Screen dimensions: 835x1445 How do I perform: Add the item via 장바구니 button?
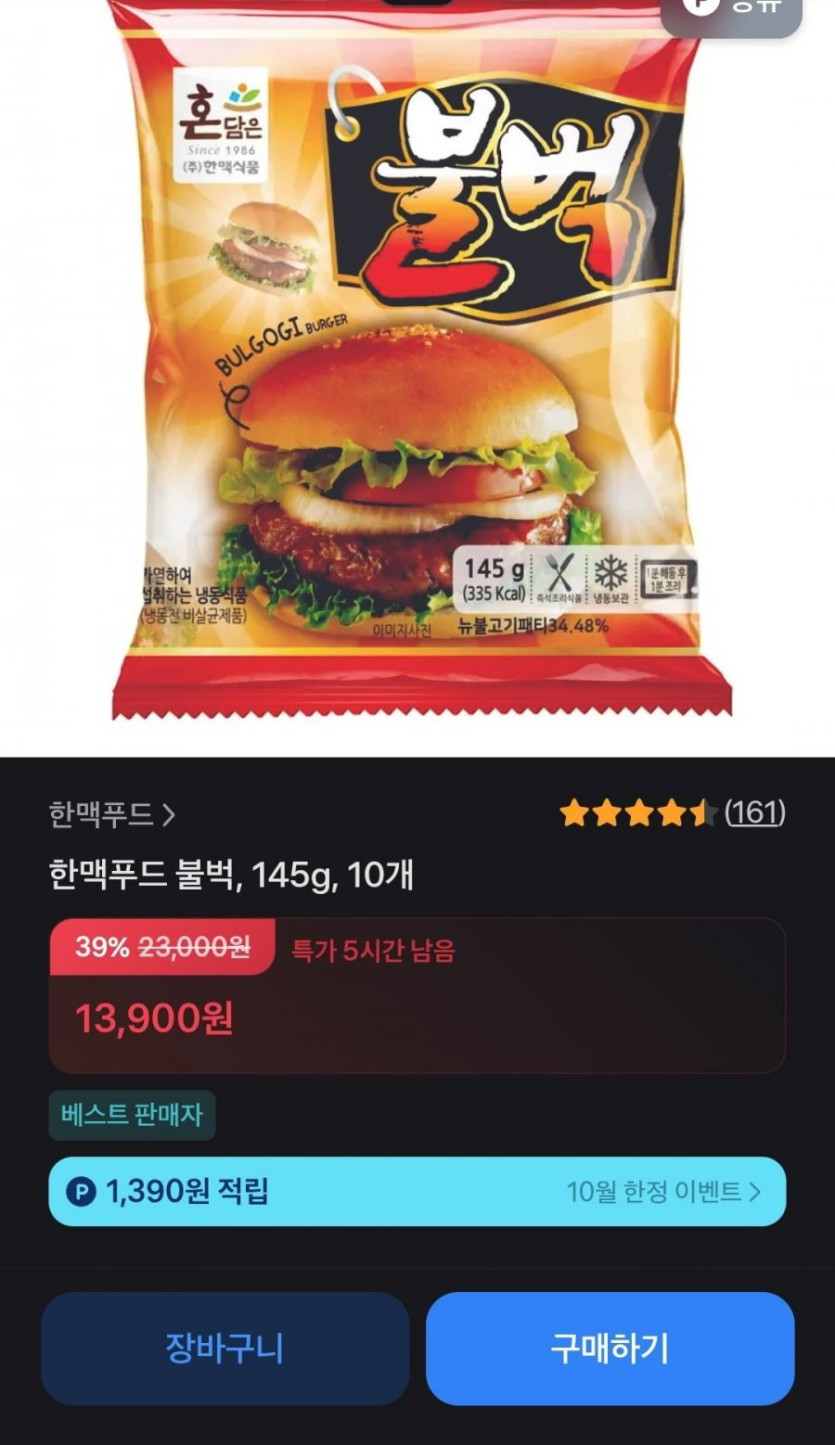point(225,1348)
